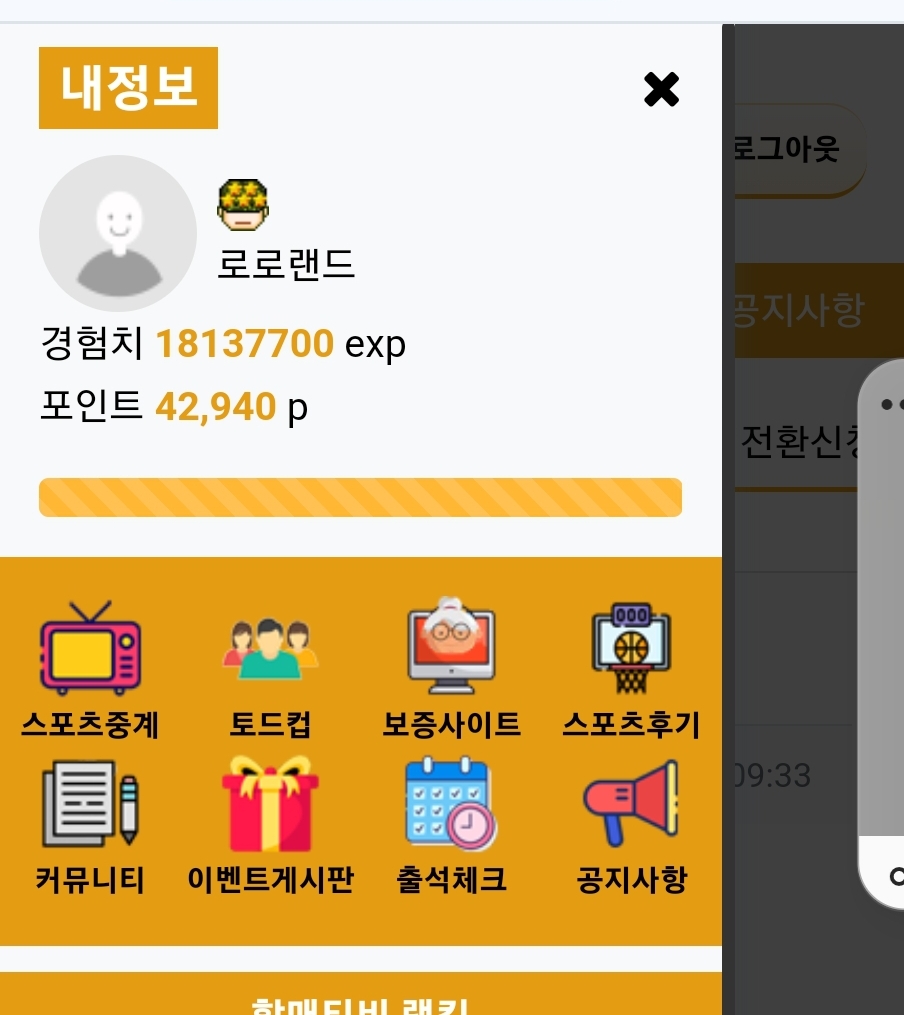Screen dimensions: 904x1015
Task: Tap the 로로랜드 profile avatar
Action: click(x=118, y=233)
